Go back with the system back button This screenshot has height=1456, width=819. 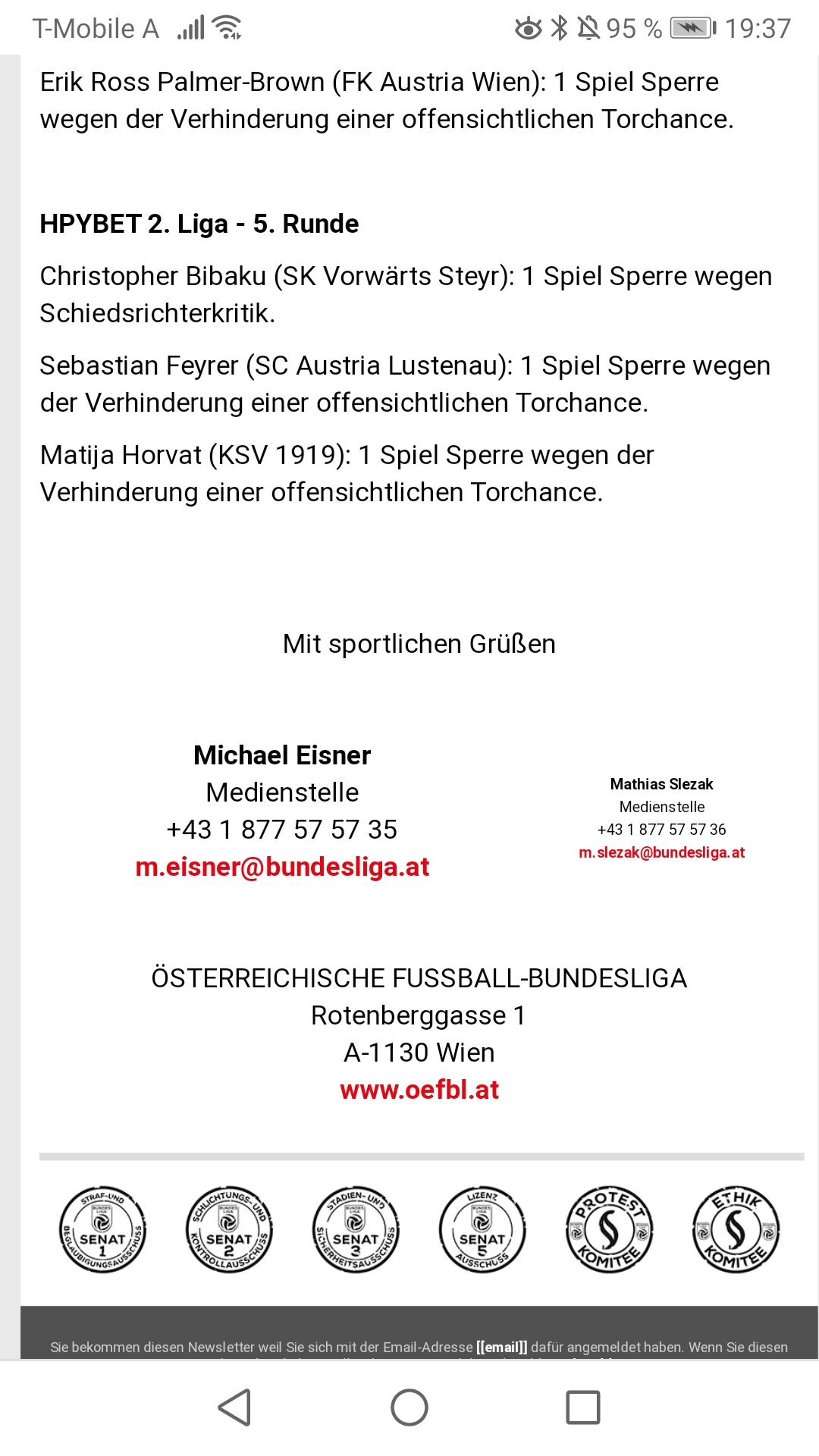click(x=234, y=1407)
